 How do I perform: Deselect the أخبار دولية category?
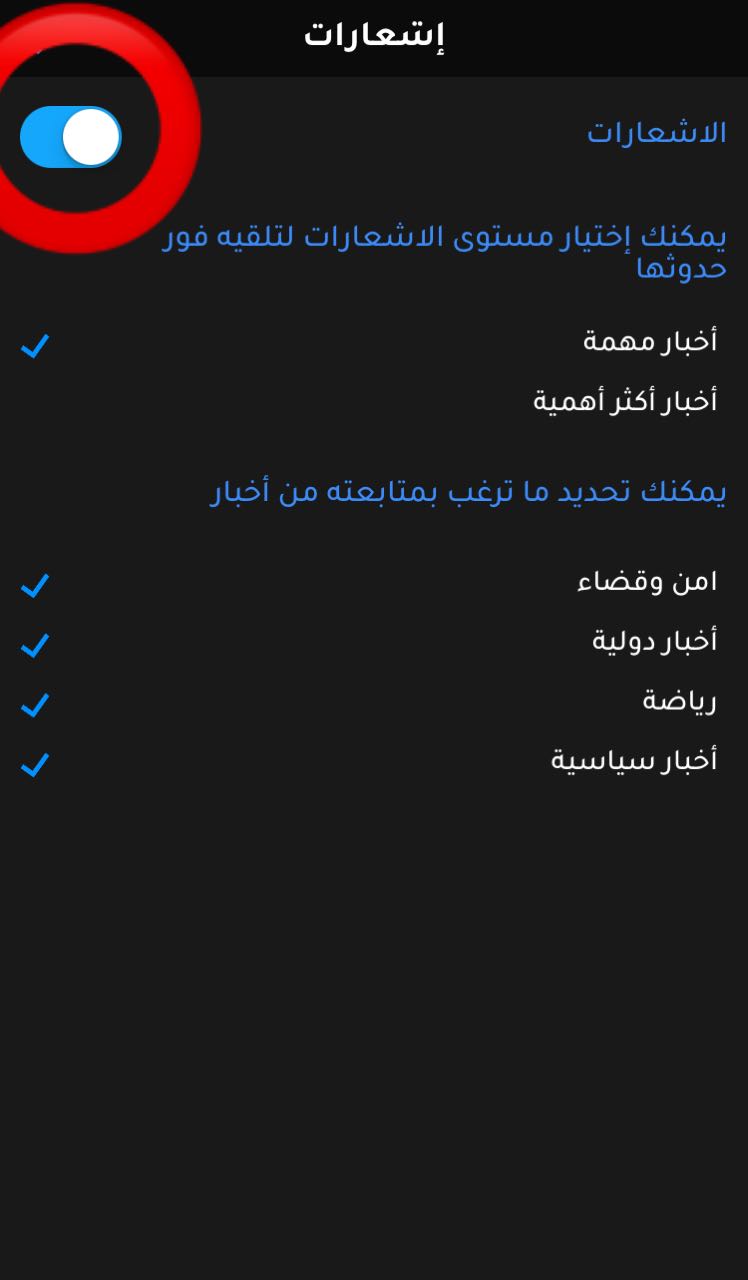point(374,642)
